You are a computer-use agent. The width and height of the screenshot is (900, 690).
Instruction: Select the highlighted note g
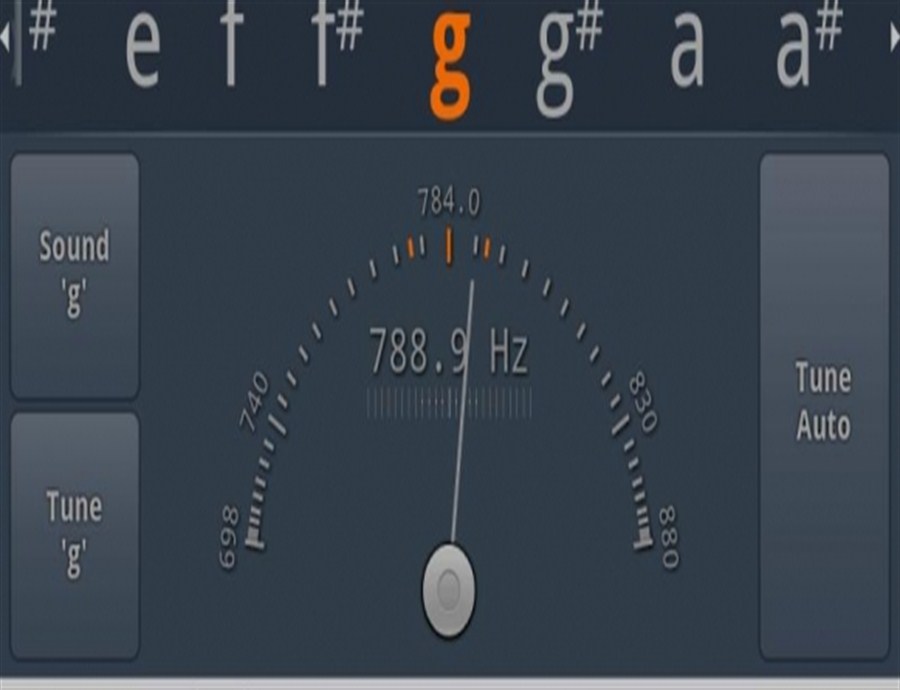450,58
